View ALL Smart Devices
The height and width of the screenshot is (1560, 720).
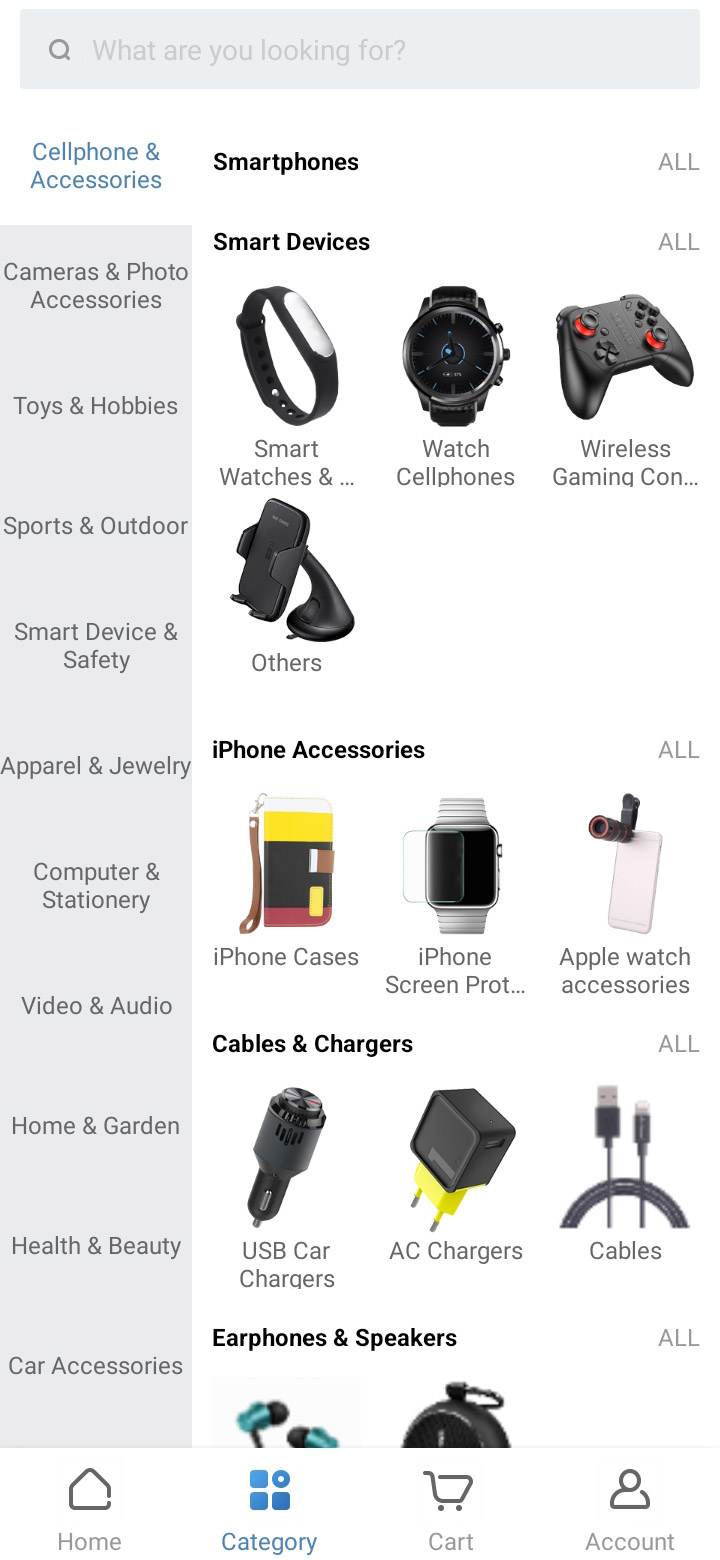point(678,242)
